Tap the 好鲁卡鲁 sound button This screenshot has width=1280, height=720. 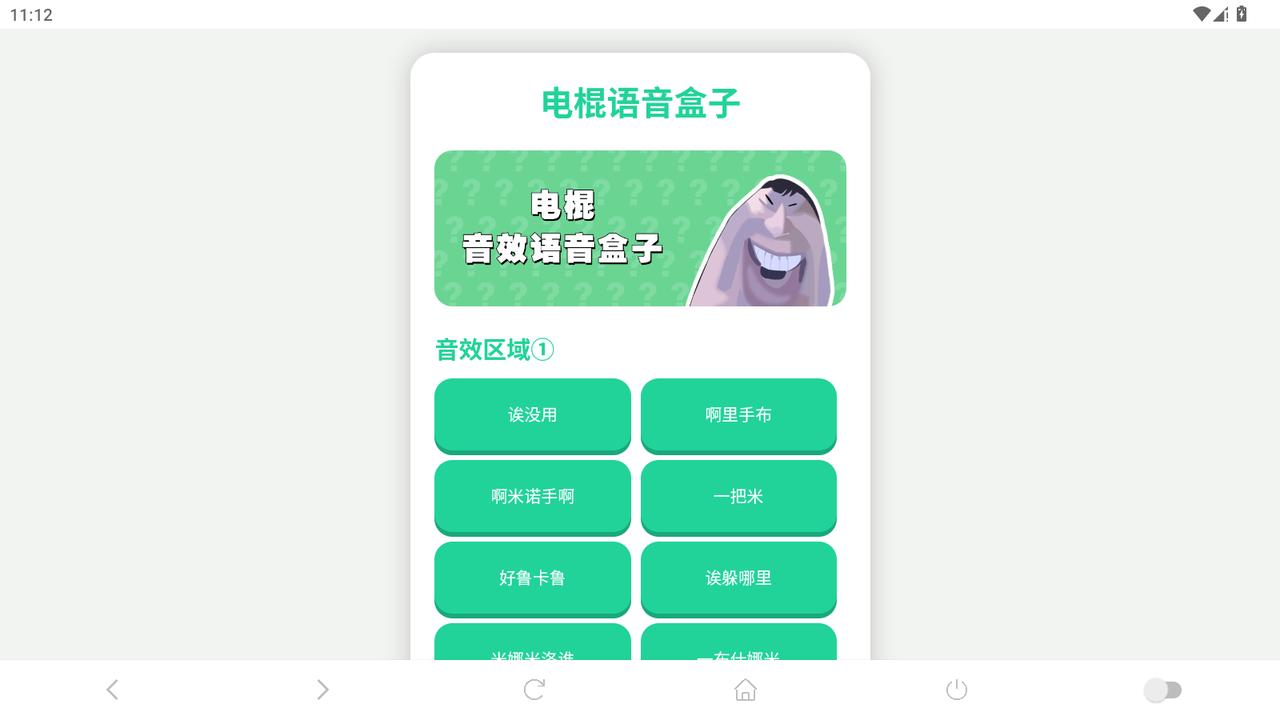[x=532, y=578]
